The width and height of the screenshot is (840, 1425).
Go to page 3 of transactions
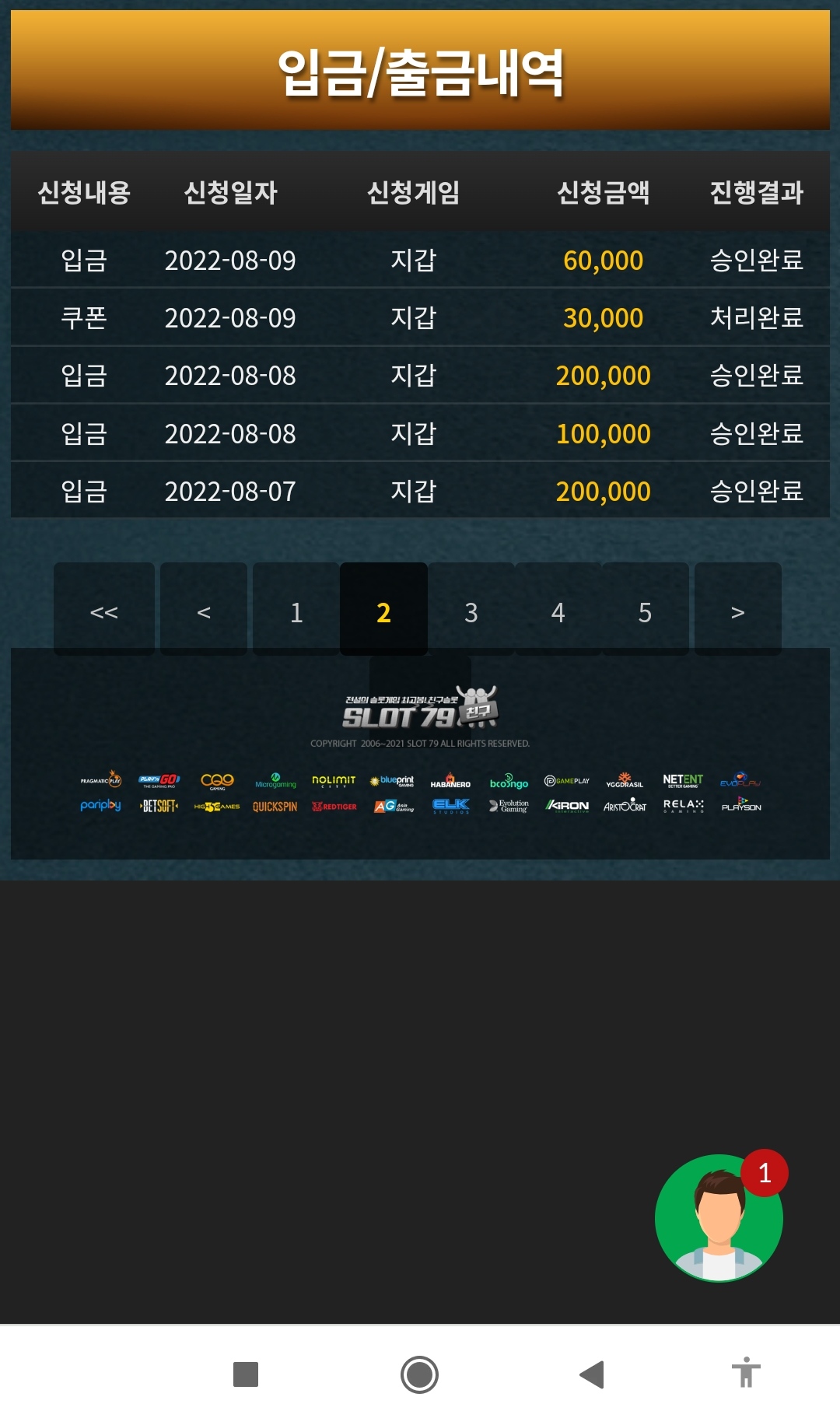pyautogui.click(x=471, y=609)
